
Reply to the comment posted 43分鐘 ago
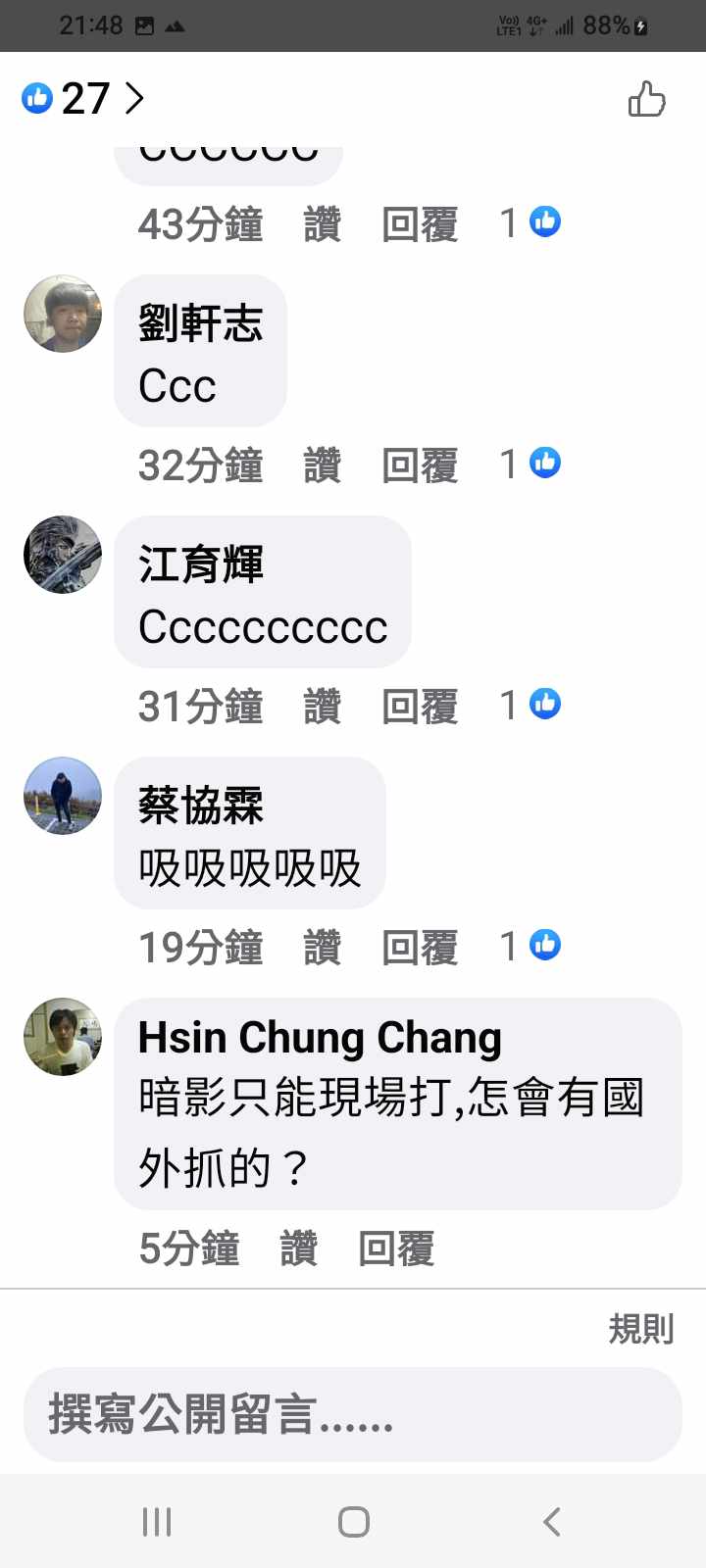coord(420,224)
